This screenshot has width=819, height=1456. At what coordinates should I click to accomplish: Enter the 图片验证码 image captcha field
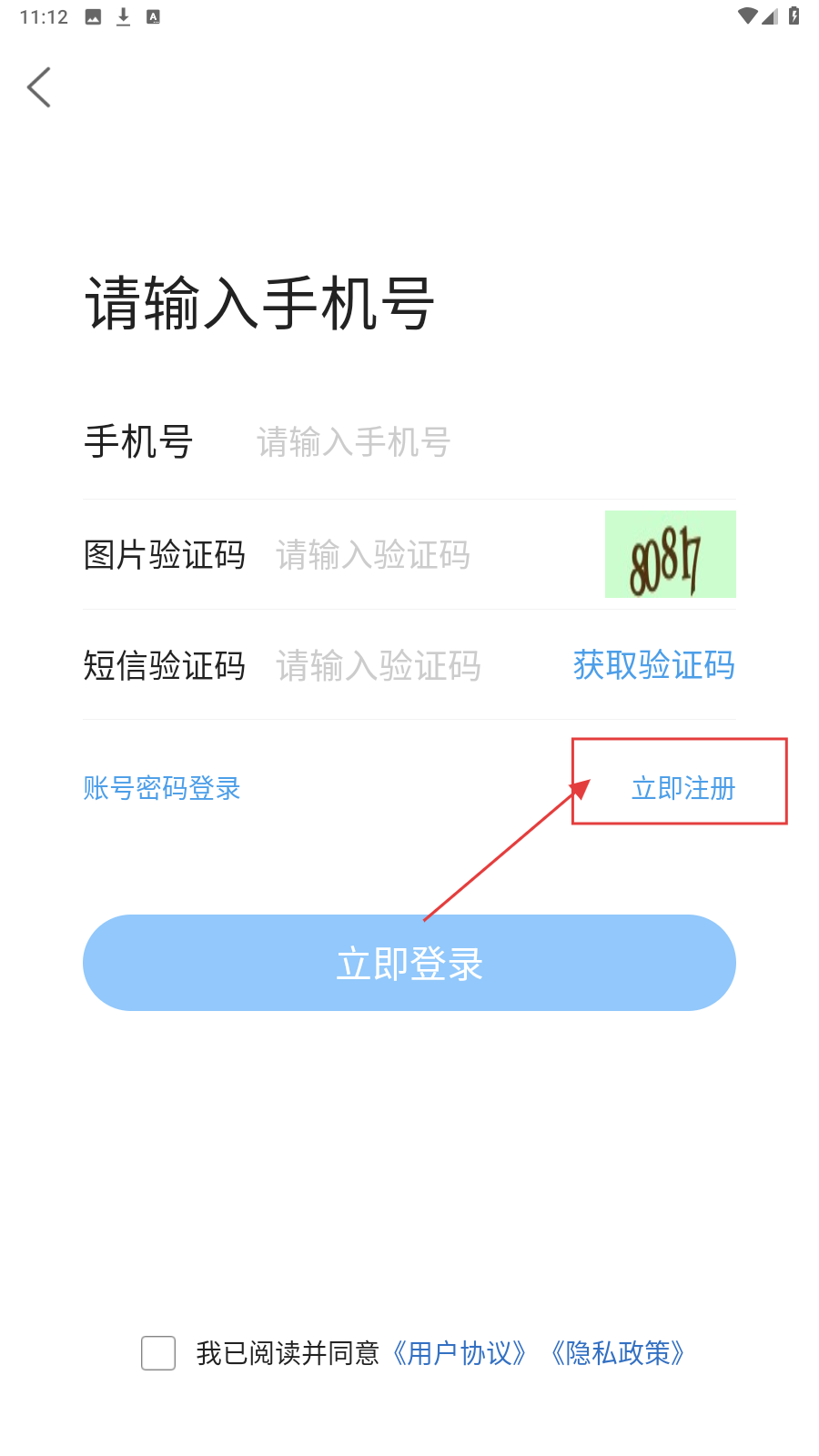[x=428, y=555]
